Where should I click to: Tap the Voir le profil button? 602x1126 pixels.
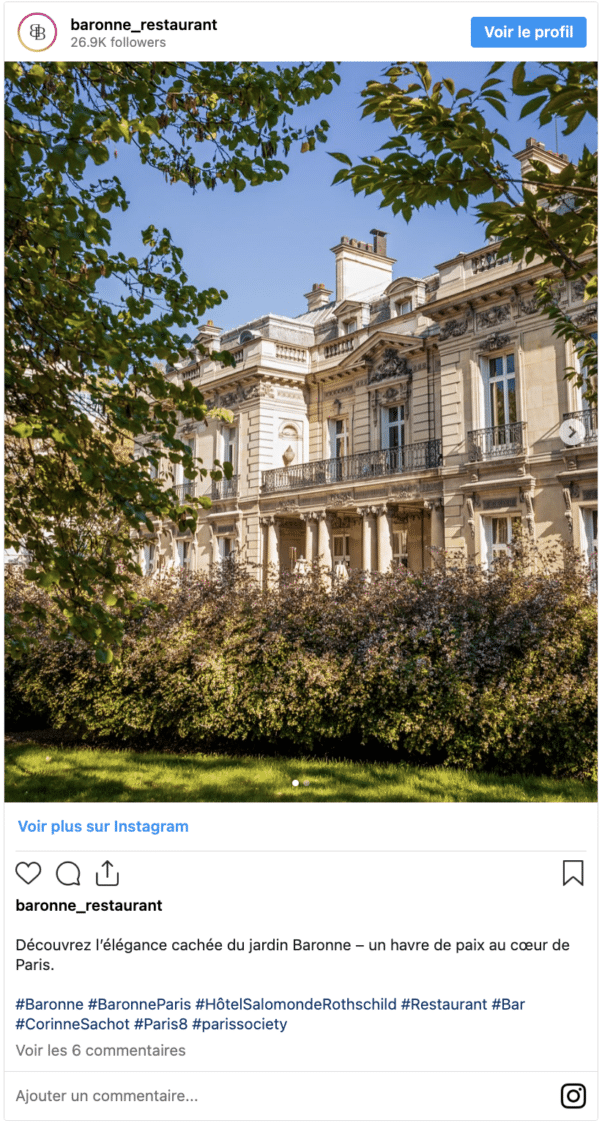tap(528, 32)
